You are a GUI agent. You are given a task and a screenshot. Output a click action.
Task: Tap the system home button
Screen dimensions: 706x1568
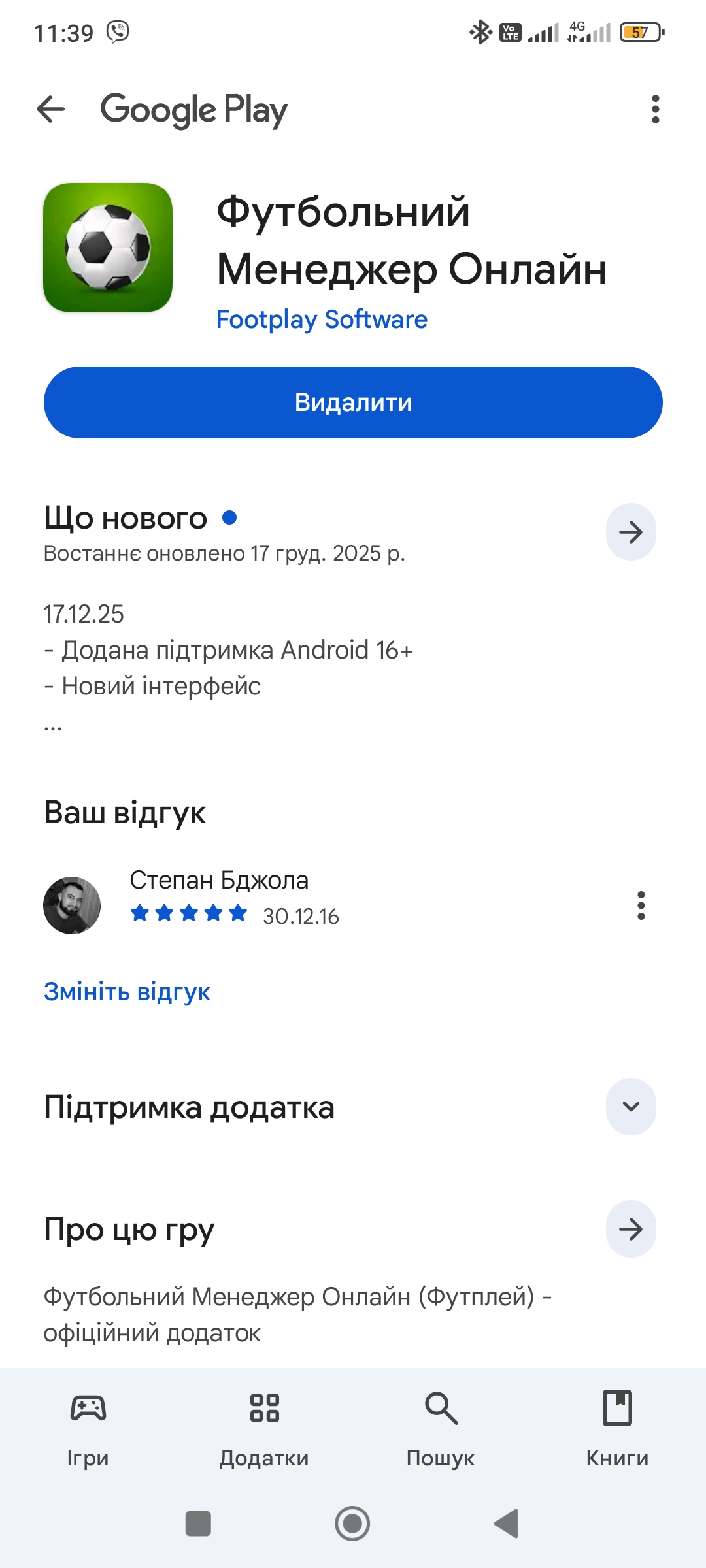[352, 1524]
